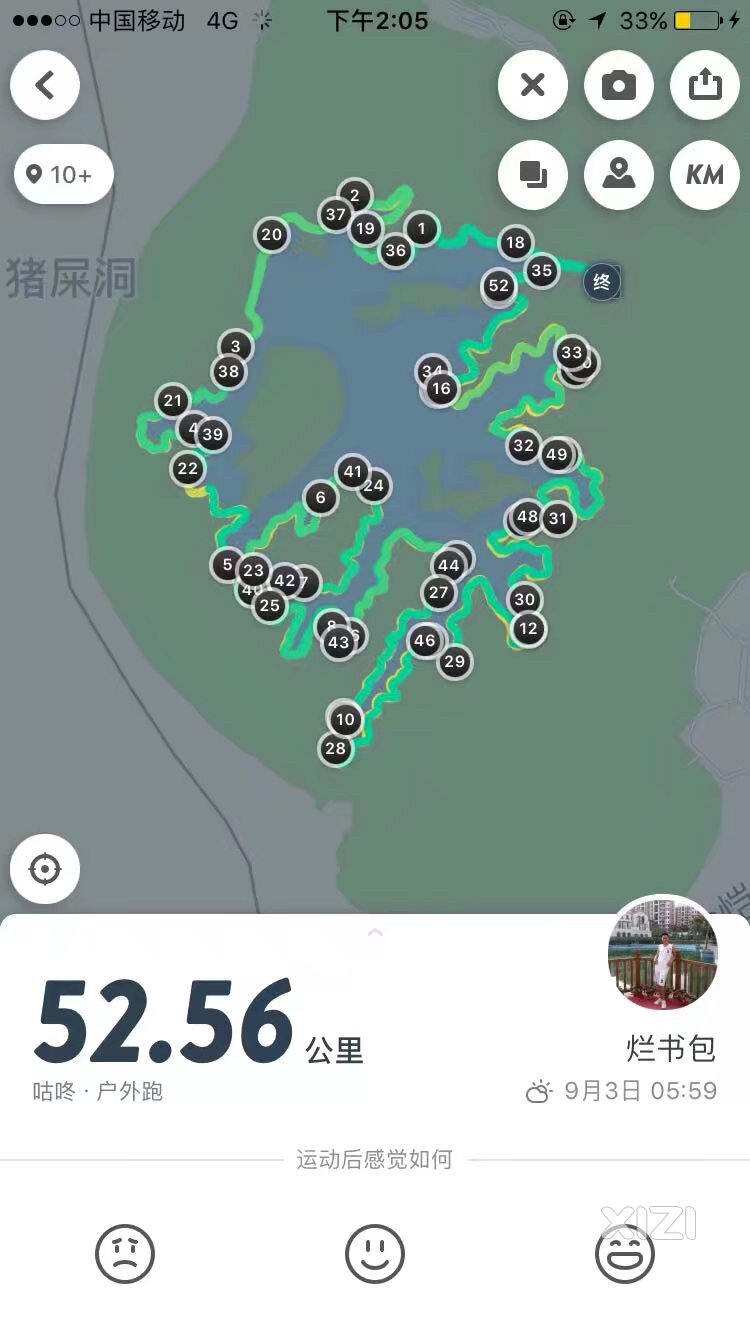The width and height of the screenshot is (750, 1334).
Task: Switch the map layer style
Action: [x=533, y=175]
